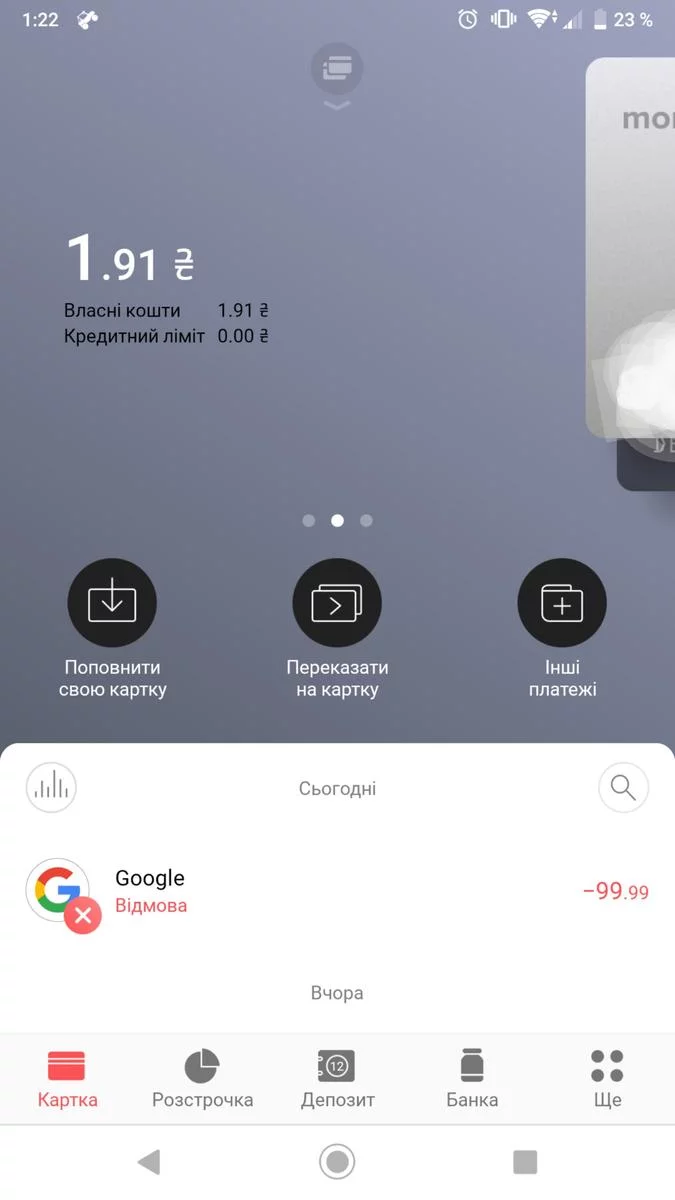
Task: Select the Картка tab
Action: pyautogui.click(x=68, y=1079)
